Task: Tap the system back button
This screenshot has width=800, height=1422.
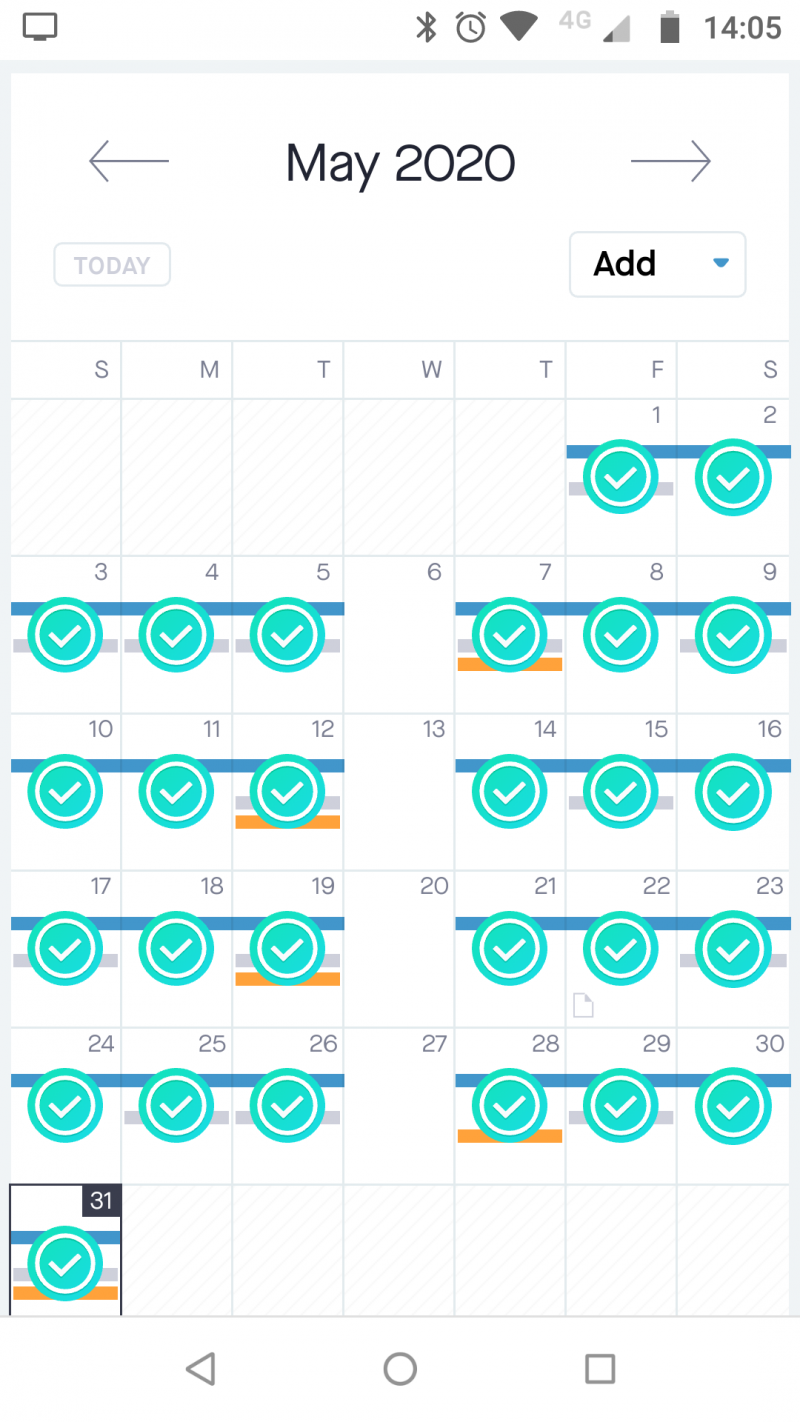Action: point(200,1368)
